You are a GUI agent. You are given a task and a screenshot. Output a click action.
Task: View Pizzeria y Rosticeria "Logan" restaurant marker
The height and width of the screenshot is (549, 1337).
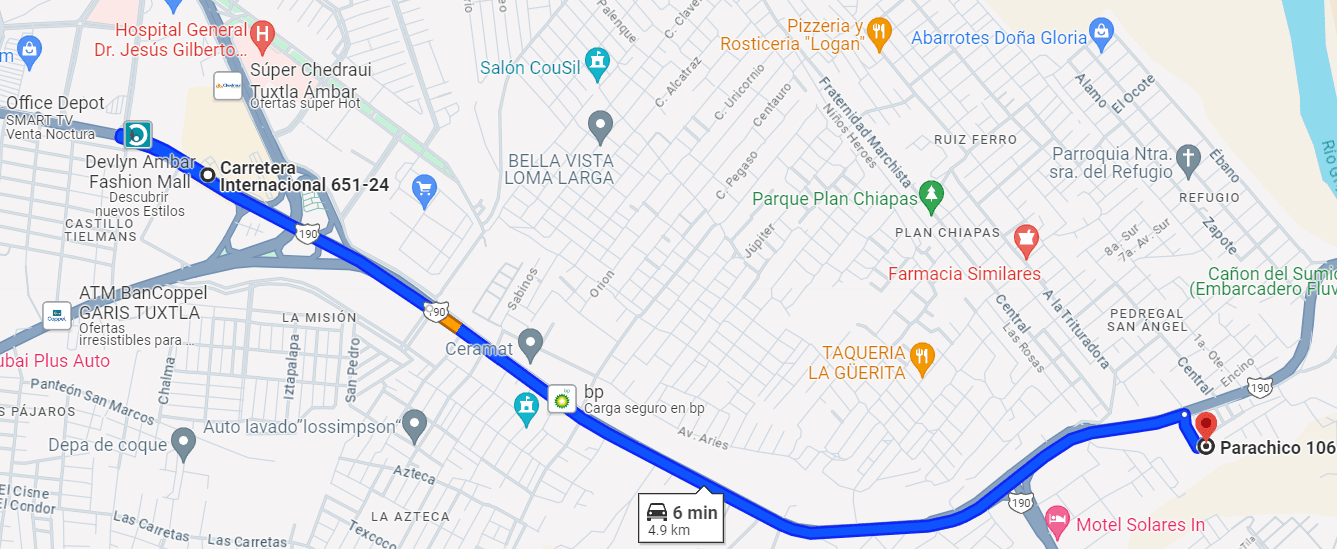(878, 32)
